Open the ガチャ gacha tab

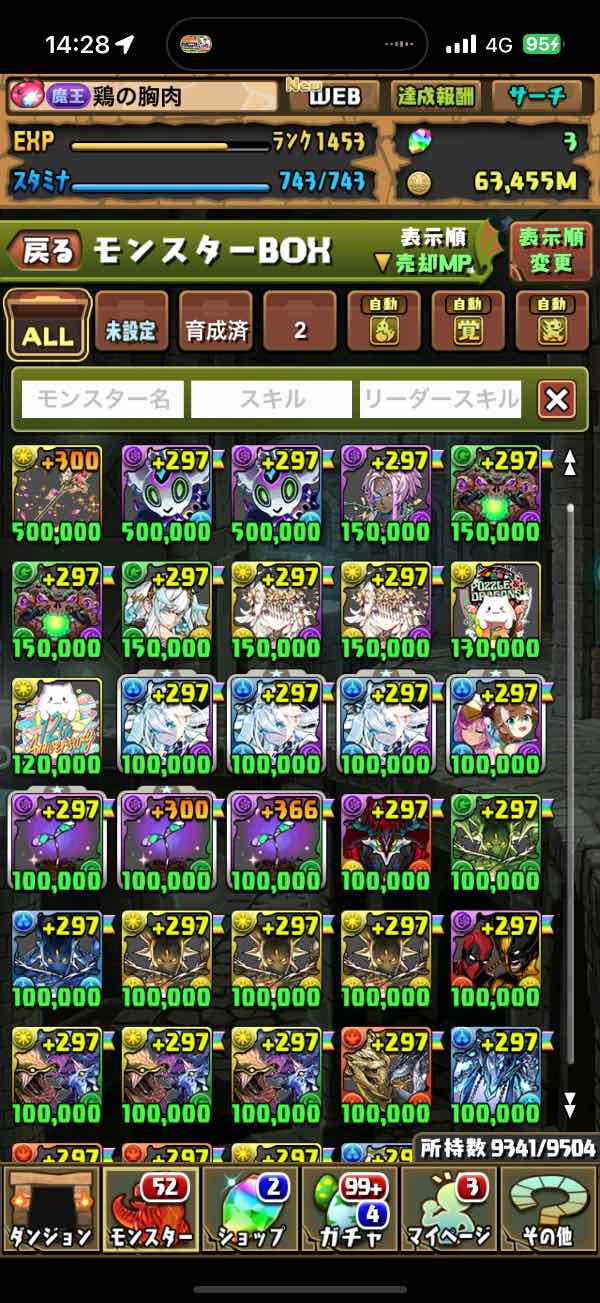[x=350, y=1209]
